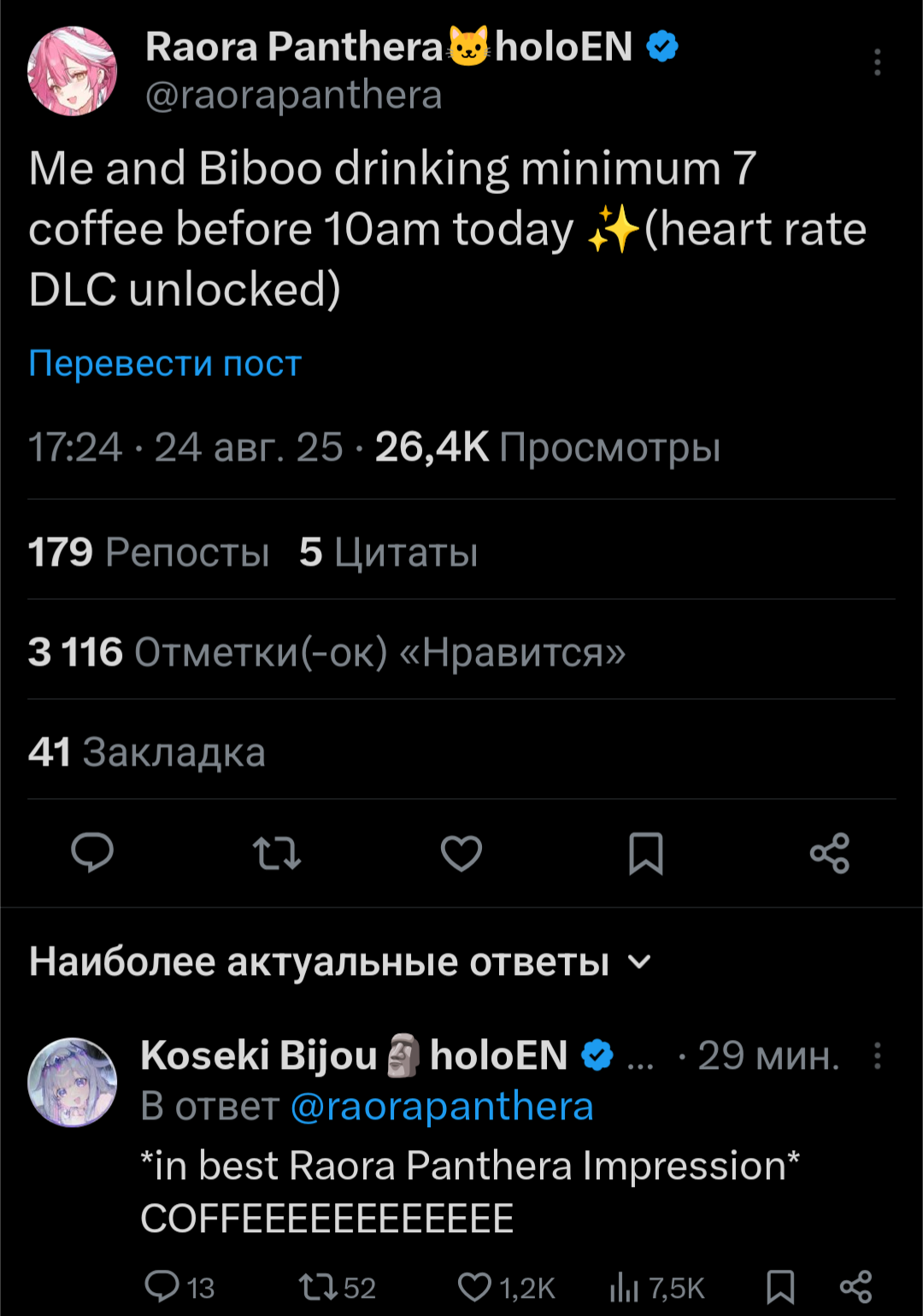This screenshot has height=1316, width=923.
Task: View the 3 116 likes list
Action: (x=326, y=652)
